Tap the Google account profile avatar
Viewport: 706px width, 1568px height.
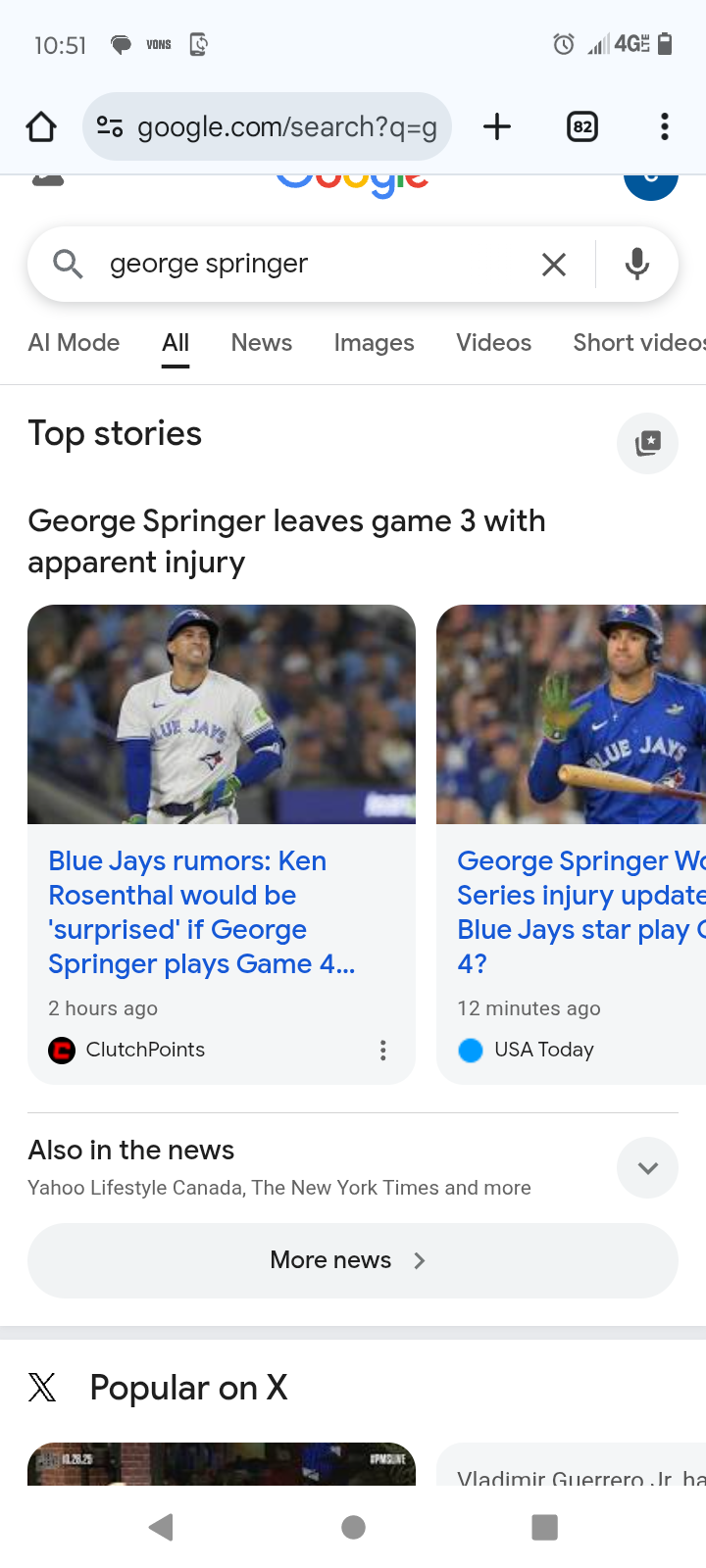click(650, 182)
